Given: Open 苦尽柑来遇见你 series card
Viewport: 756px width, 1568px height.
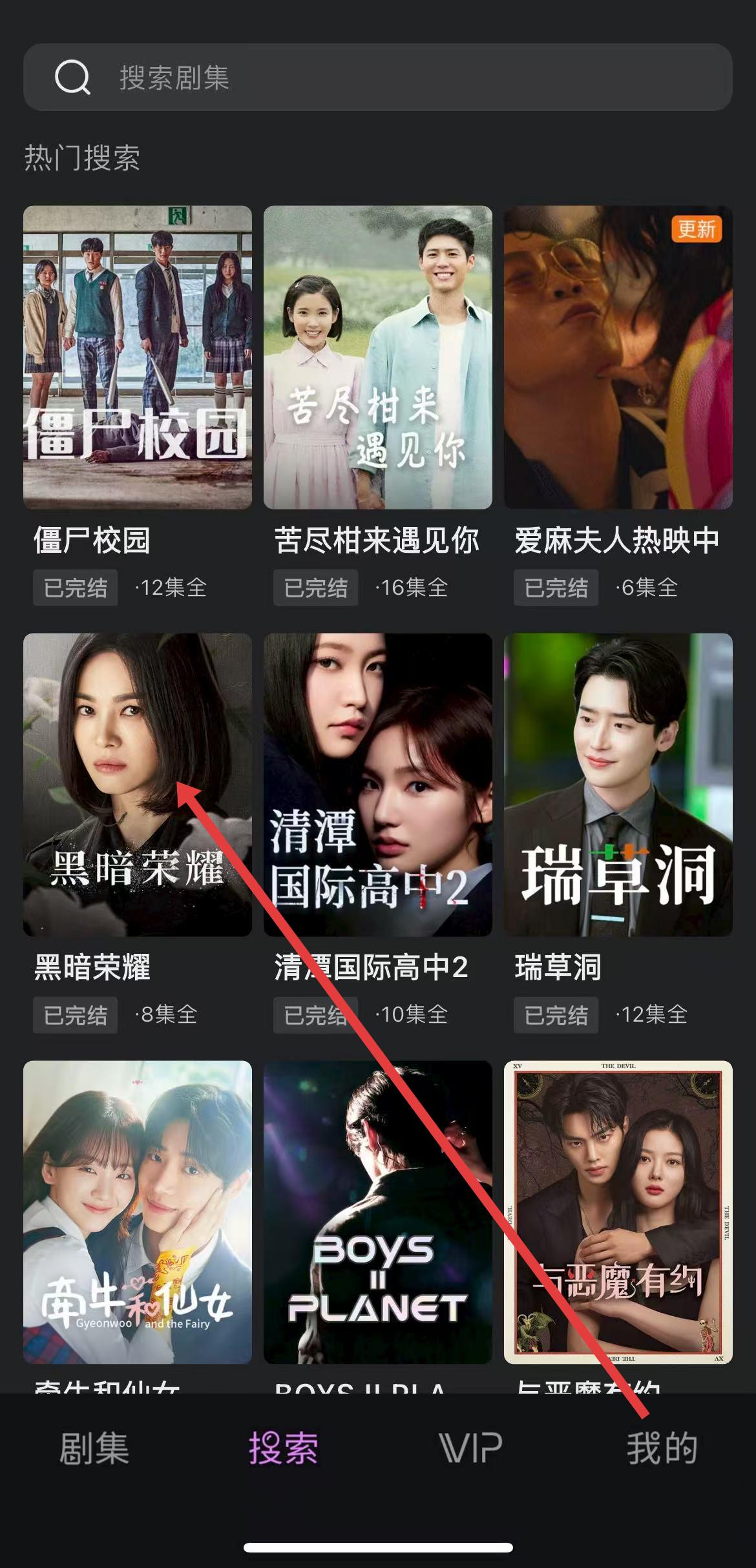Looking at the screenshot, I should click(377, 357).
